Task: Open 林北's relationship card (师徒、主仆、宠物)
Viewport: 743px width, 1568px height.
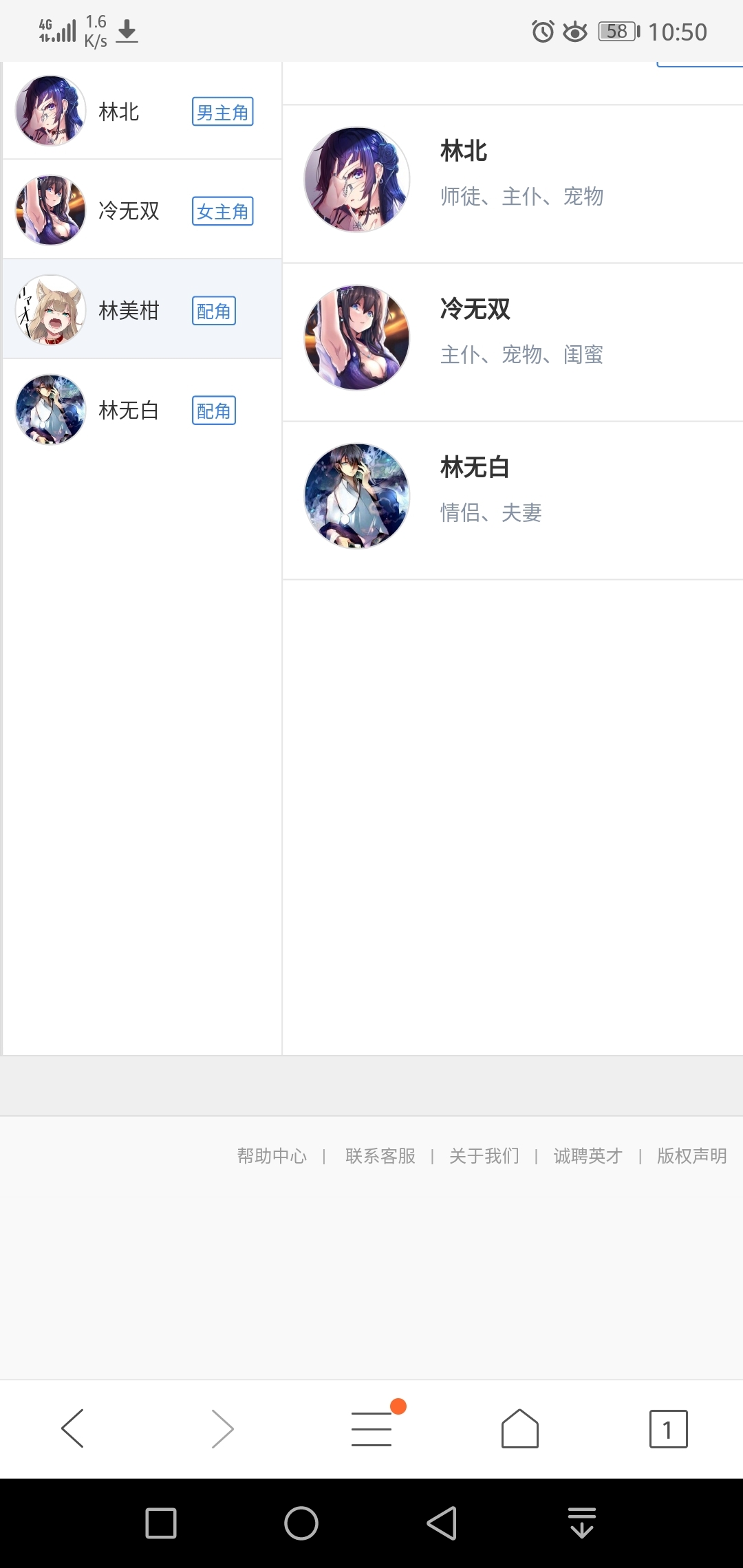Action: [513, 184]
